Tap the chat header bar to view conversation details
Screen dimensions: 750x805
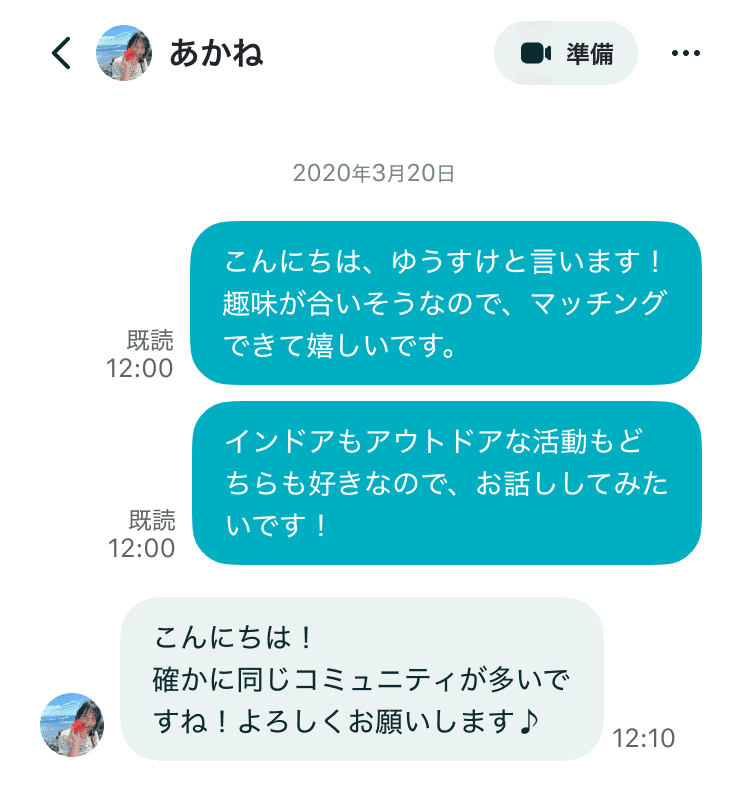375,53
